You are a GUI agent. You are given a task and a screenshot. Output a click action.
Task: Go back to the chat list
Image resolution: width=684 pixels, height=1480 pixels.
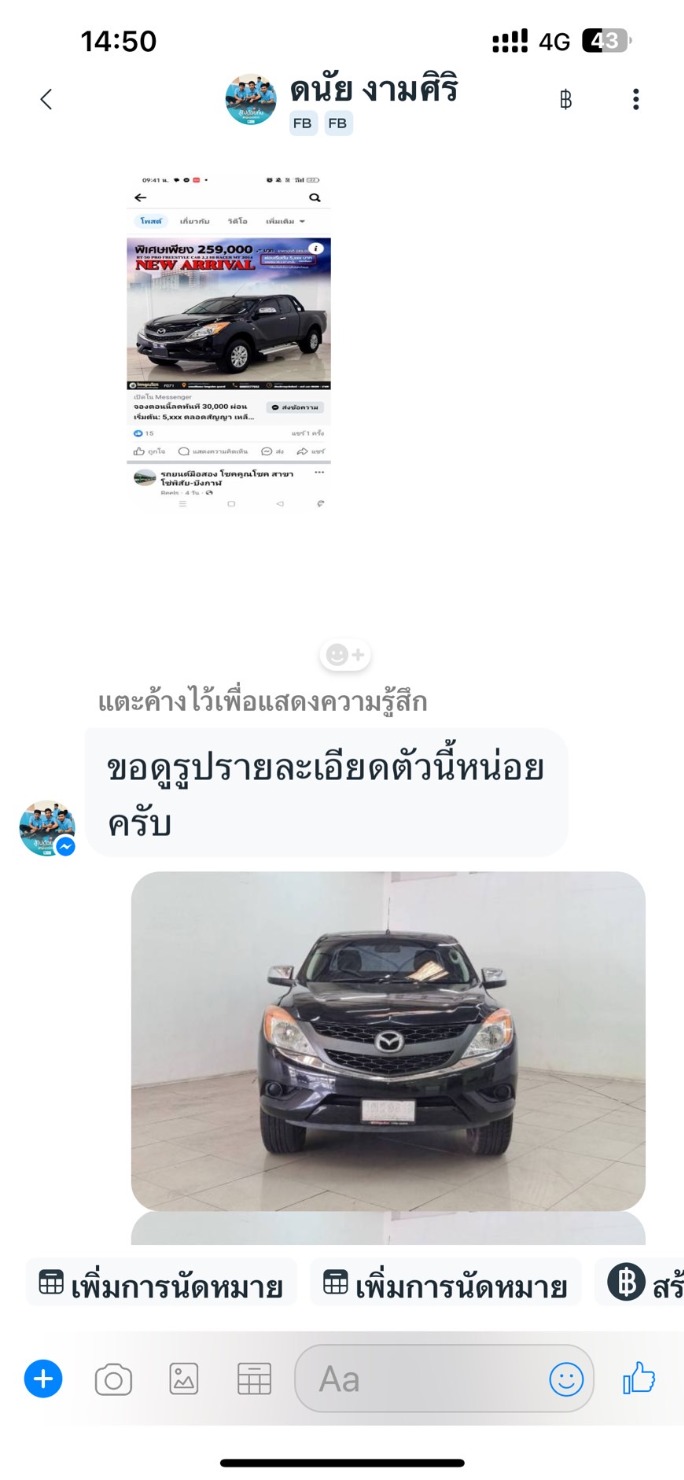point(45,99)
